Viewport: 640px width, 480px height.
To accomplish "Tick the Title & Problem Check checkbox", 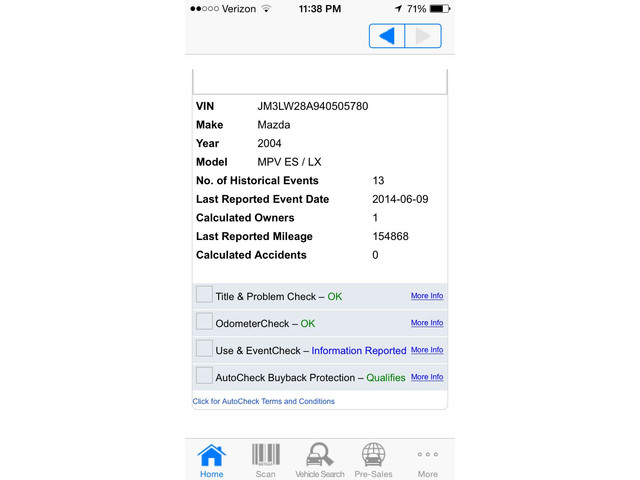I will click(204, 294).
